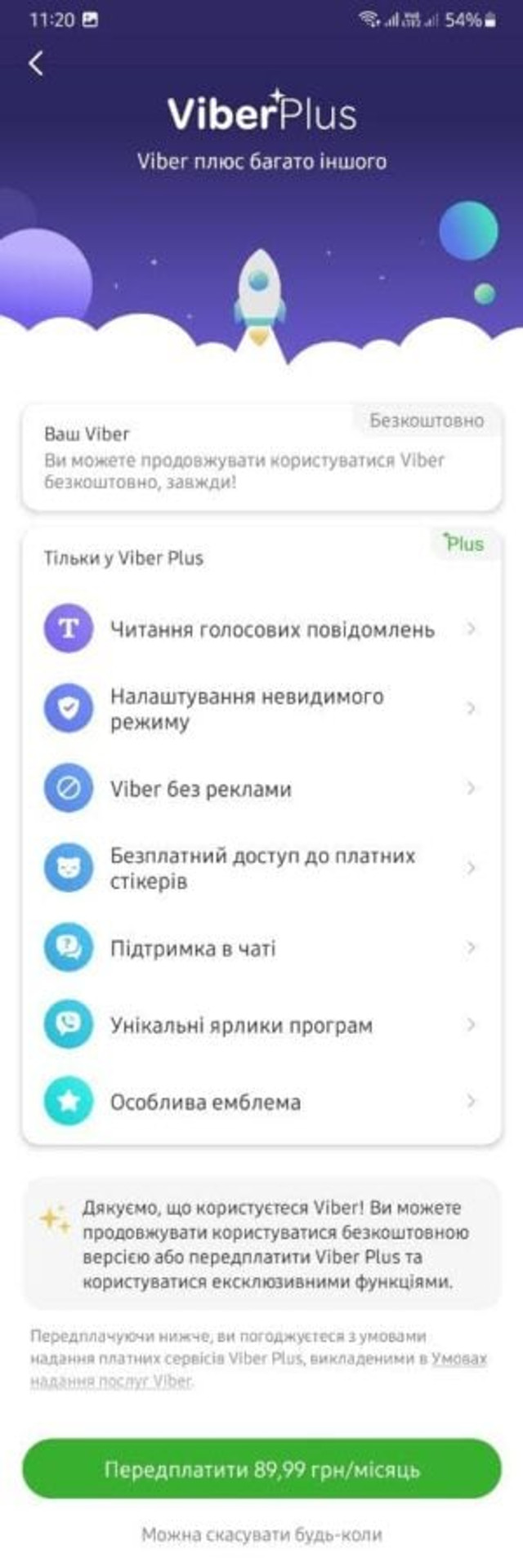Open Особлива емблема details
The width and height of the screenshot is (523, 1568).
coord(261,1102)
